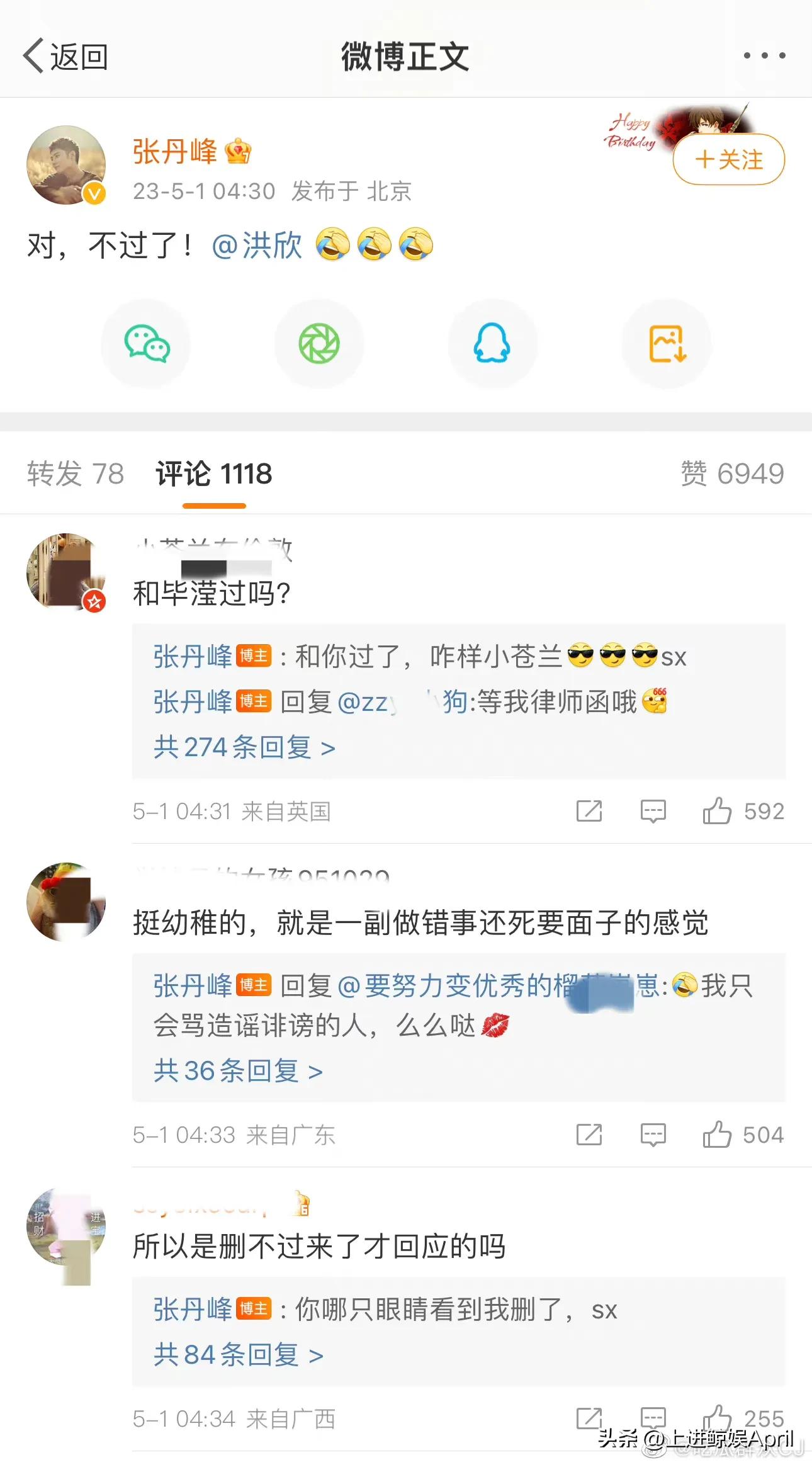Share the post to WeChat Moments
The height and width of the screenshot is (1467, 812).
(319, 343)
